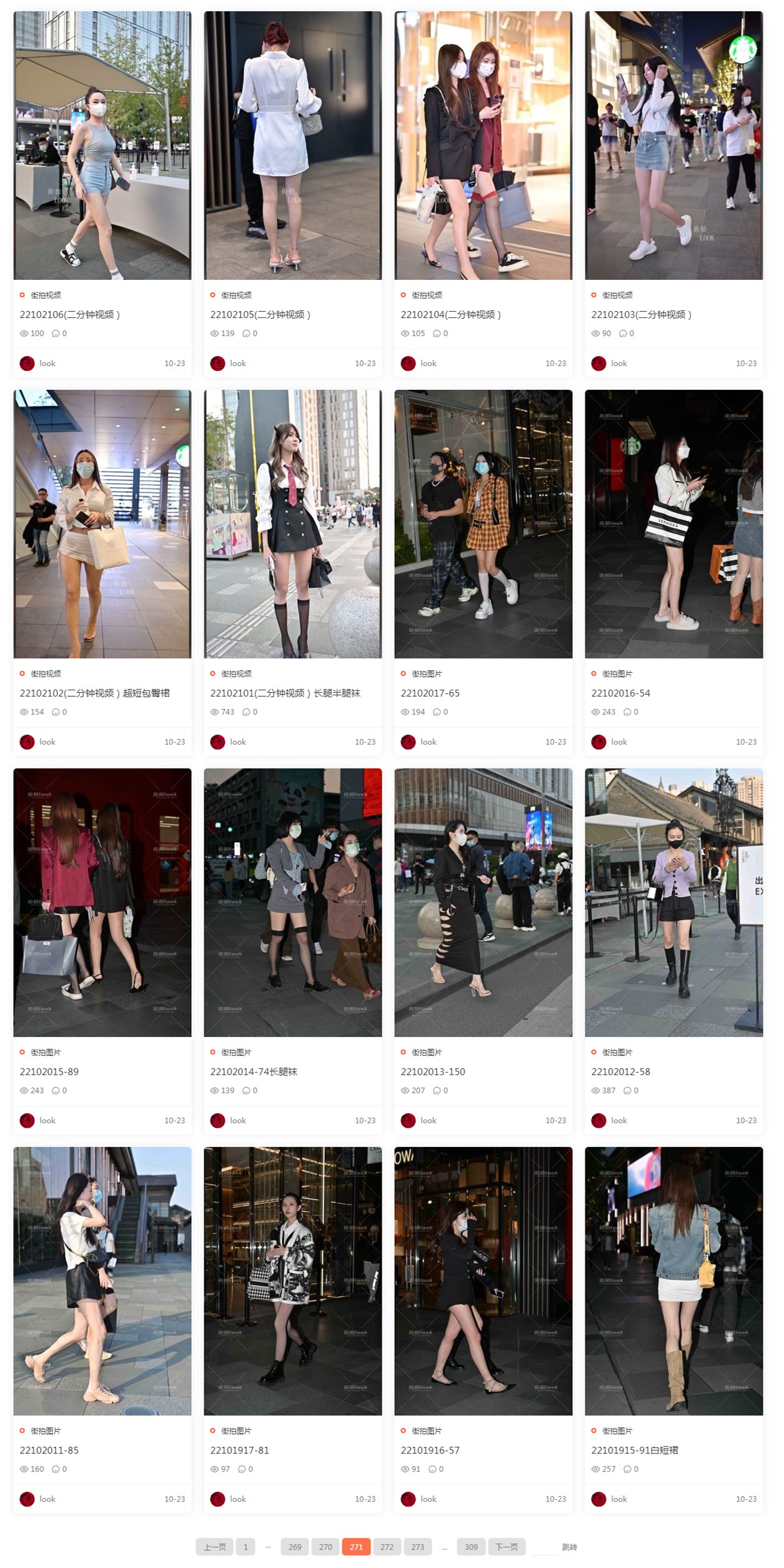
Task: Open post 22101915-91白短裙
Action: coord(634,1451)
